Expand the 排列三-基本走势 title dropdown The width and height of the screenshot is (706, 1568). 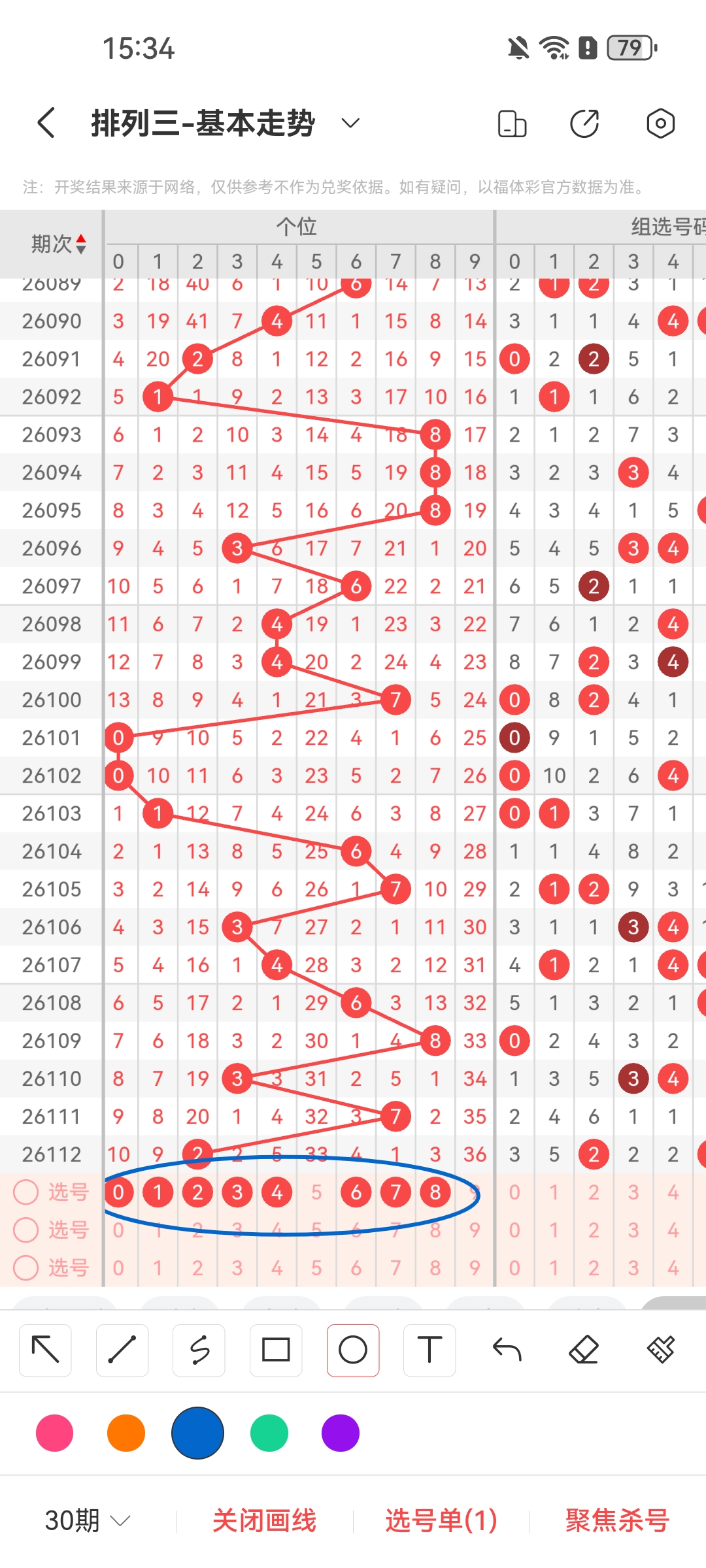351,123
